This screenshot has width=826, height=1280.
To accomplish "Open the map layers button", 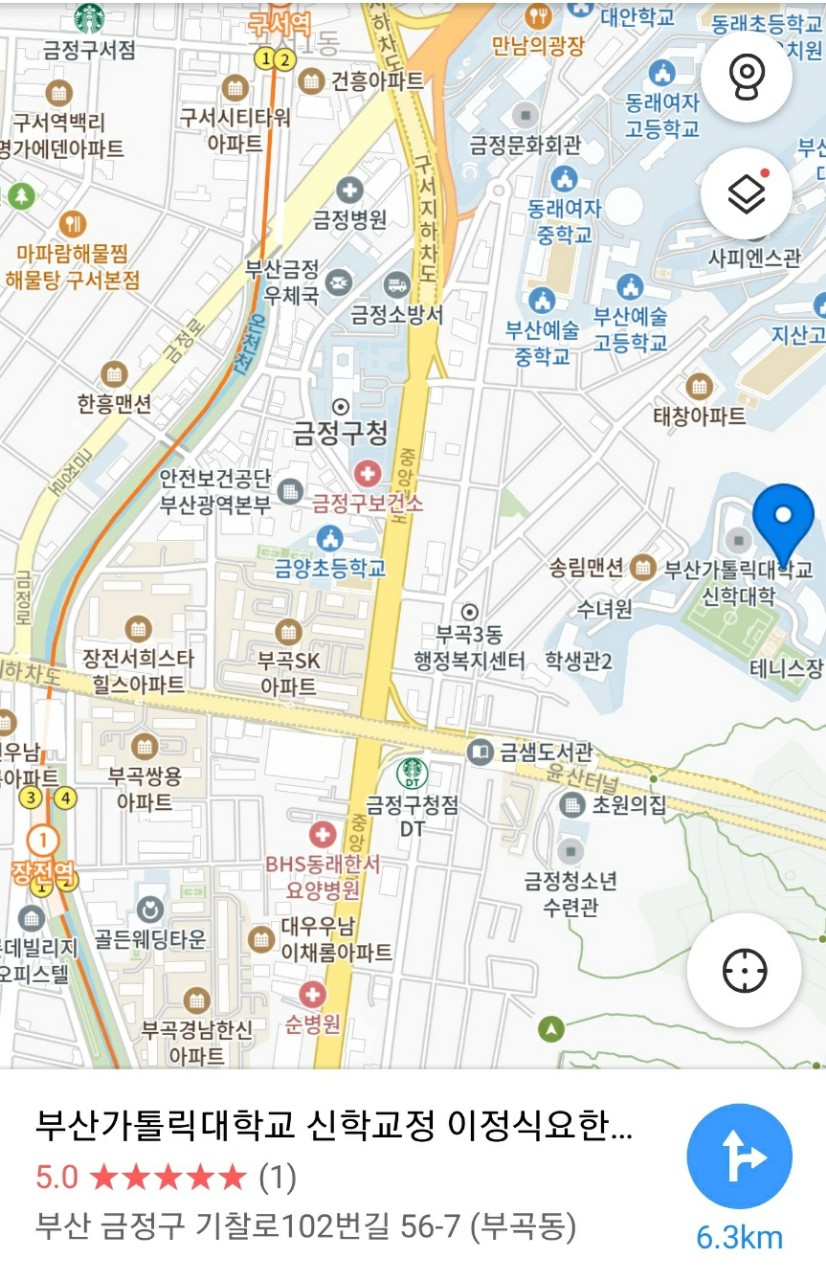I will 746,194.
